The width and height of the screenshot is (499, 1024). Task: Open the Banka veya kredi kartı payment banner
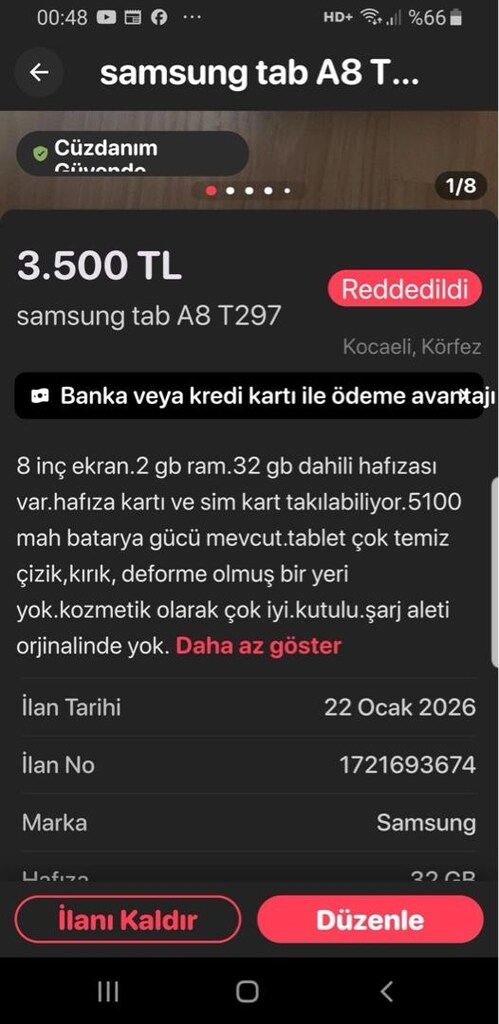tap(250, 396)
